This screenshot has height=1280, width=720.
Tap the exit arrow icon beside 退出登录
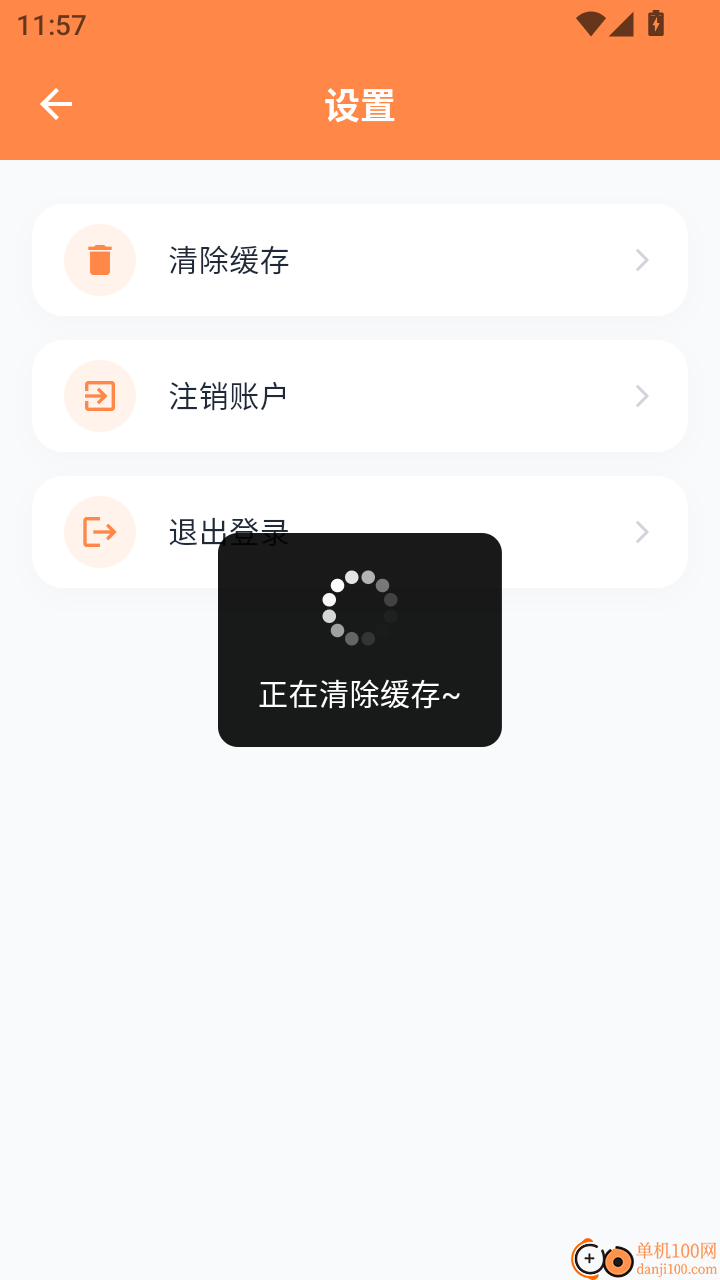click(x=100, y=532)
